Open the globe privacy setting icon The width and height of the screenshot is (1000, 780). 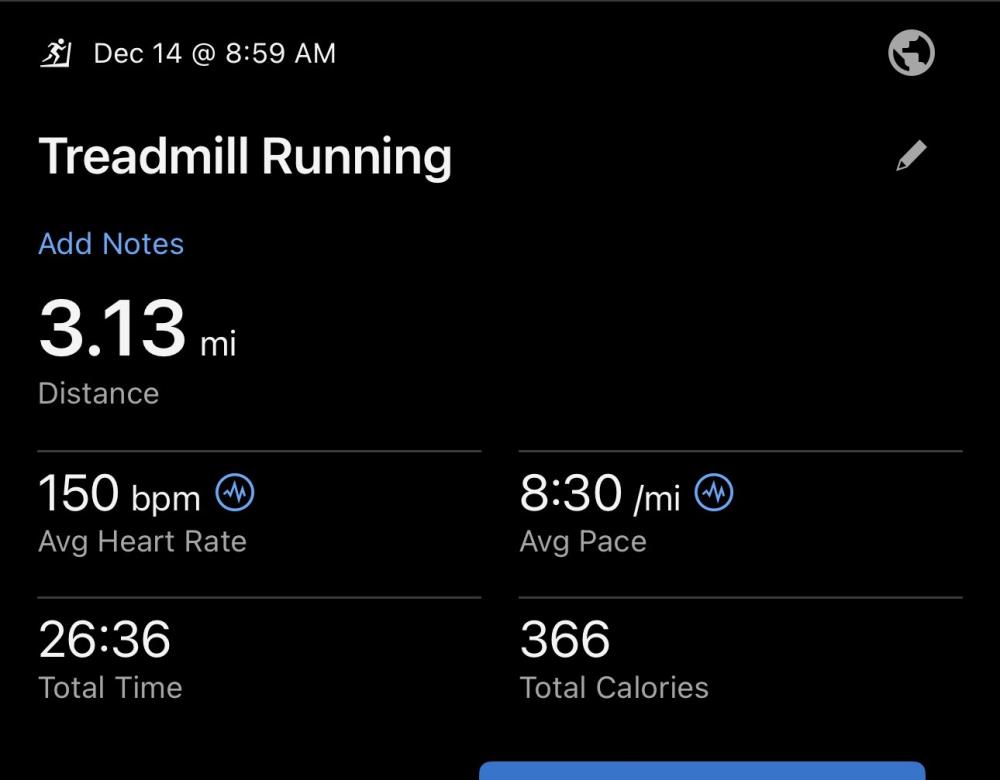(x=911, y=52)
